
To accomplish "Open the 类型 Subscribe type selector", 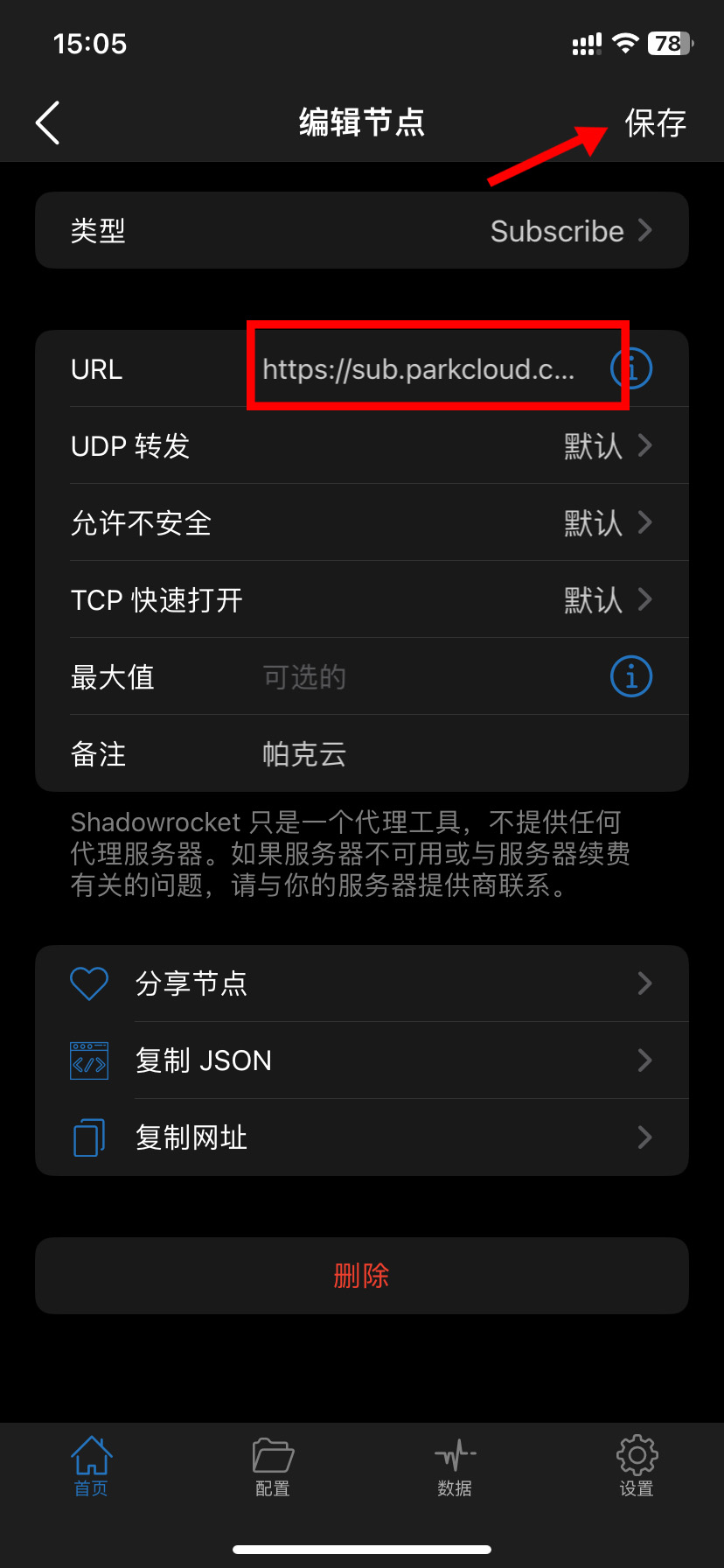I will coord(362,231).
